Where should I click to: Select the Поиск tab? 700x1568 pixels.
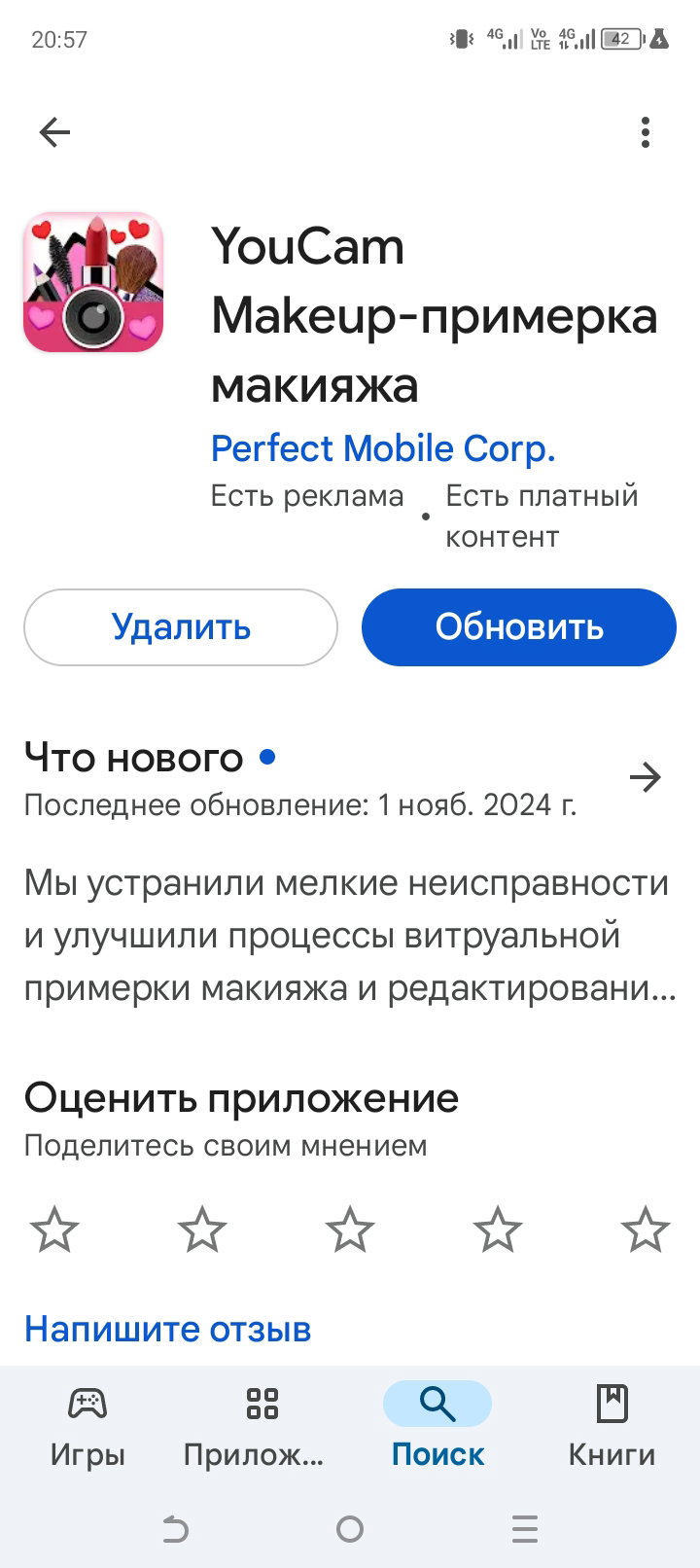click(437, 1427)
